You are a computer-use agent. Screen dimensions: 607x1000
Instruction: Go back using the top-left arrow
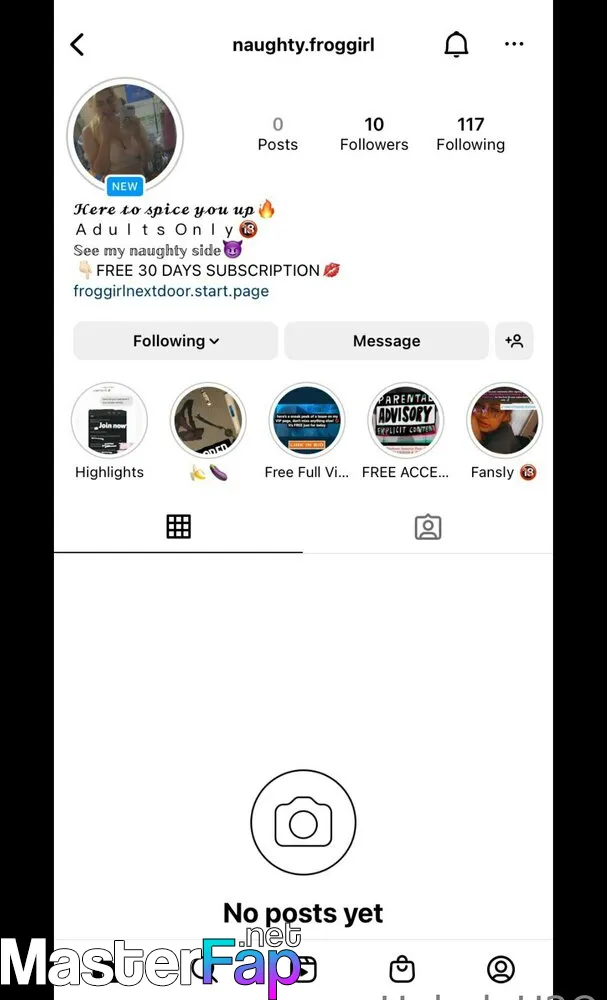point(77,45)
